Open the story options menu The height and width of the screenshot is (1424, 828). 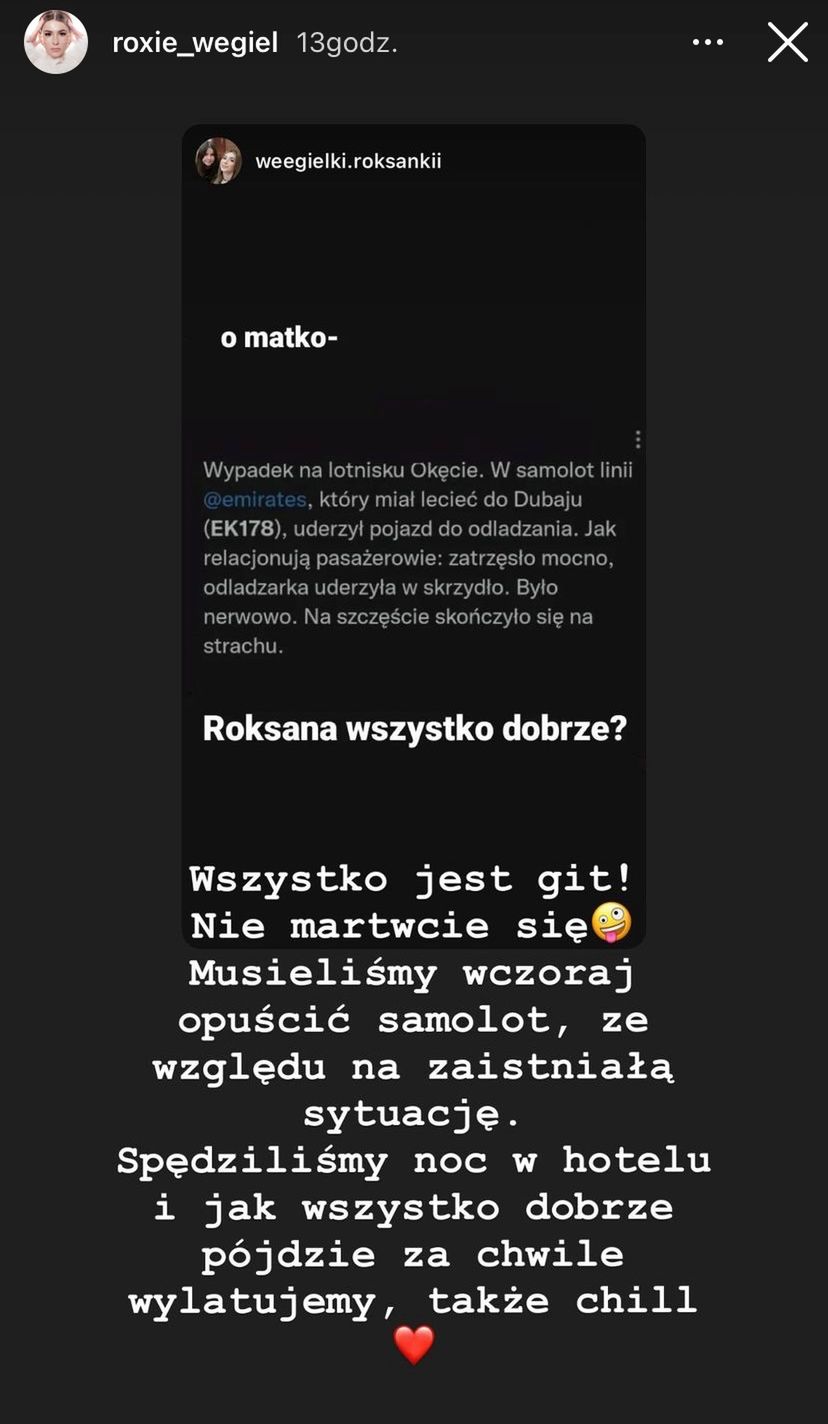708,43
